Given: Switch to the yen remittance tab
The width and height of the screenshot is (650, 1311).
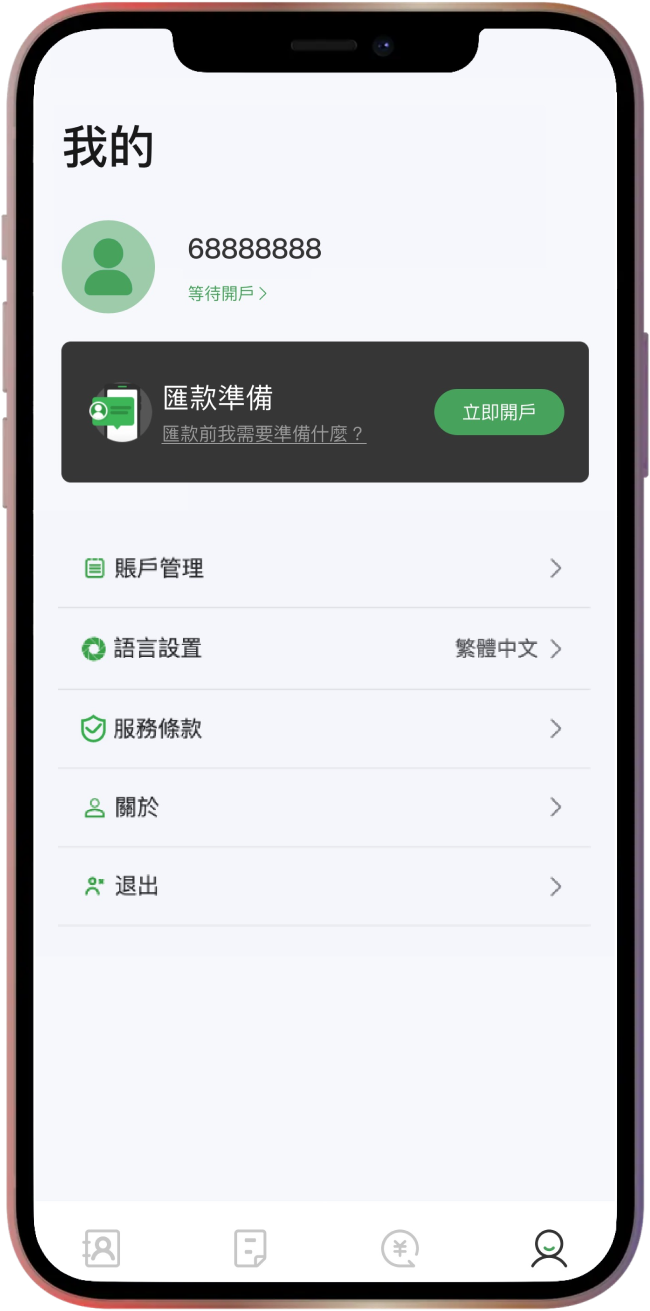Looking at the screenshot, I should tap(400, 1248).
